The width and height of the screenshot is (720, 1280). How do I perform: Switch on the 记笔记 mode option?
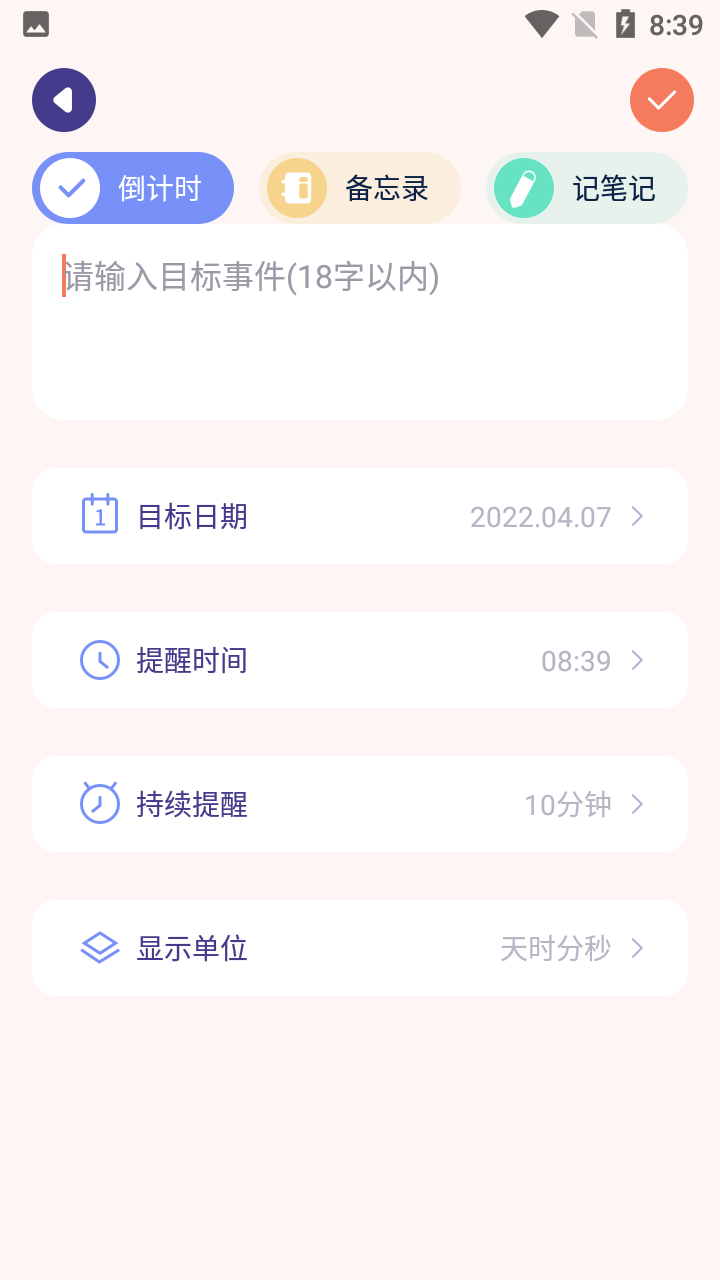587,188
